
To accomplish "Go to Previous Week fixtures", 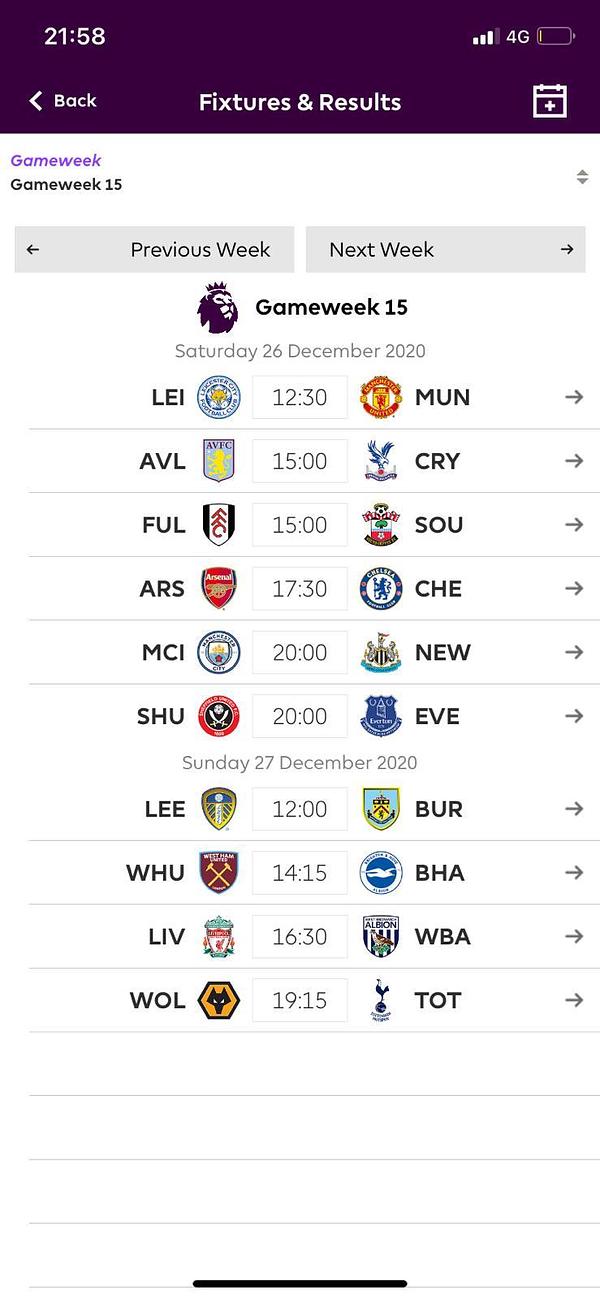I will 155,250.
